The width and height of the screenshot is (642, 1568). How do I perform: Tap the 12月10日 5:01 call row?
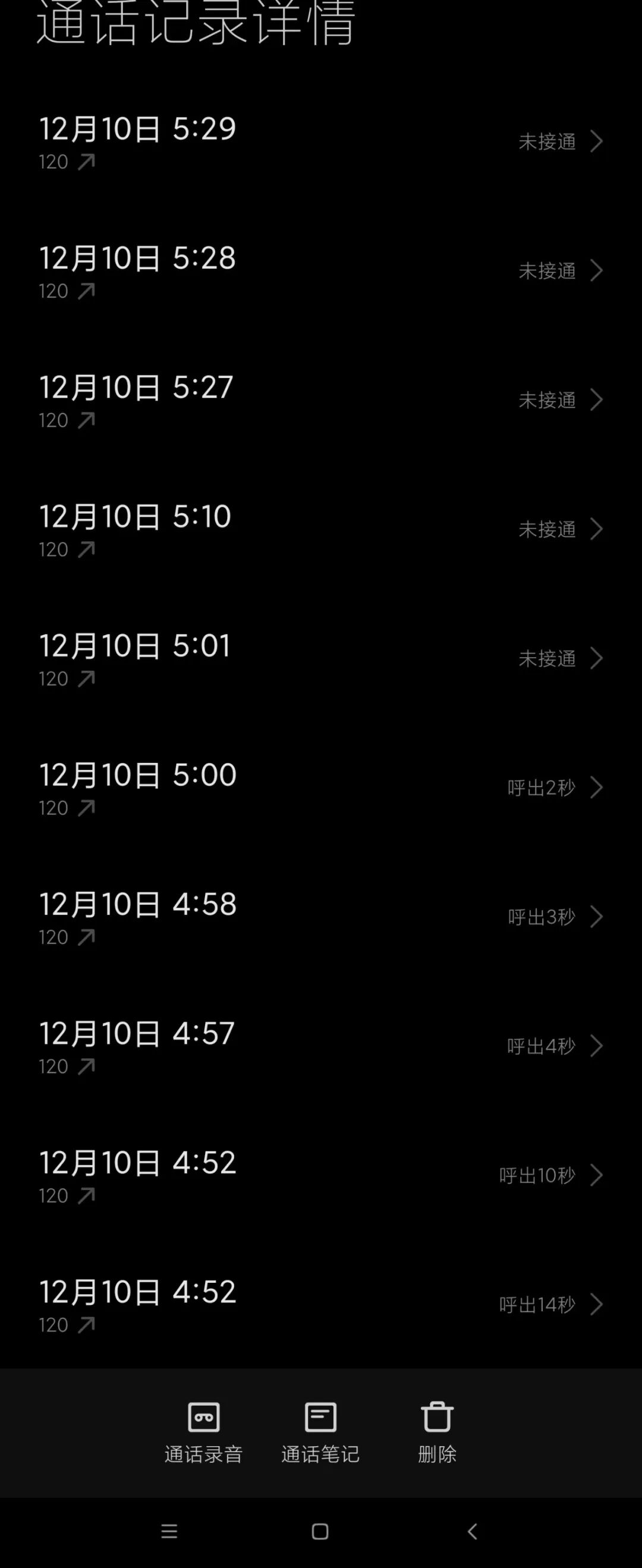click(320, 658)
